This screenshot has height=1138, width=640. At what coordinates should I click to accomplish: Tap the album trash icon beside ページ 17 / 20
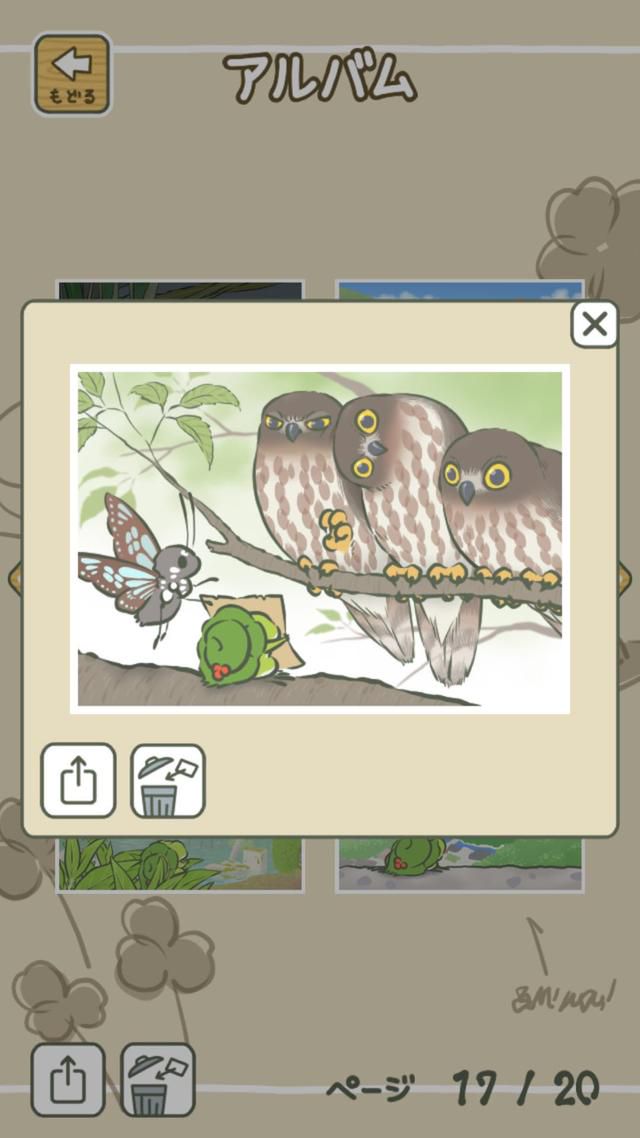click(157, 1080)
